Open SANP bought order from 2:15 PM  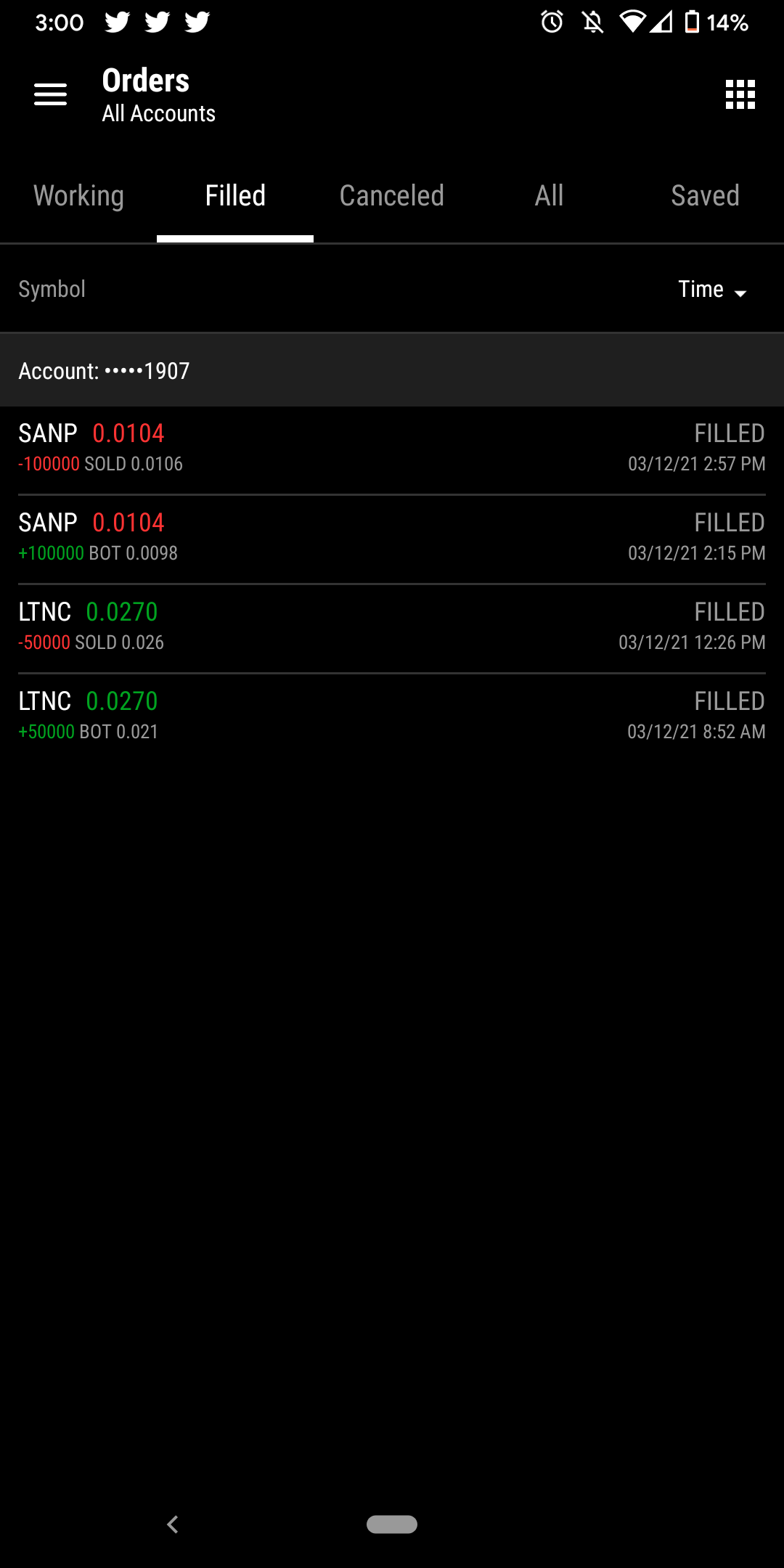392,538
